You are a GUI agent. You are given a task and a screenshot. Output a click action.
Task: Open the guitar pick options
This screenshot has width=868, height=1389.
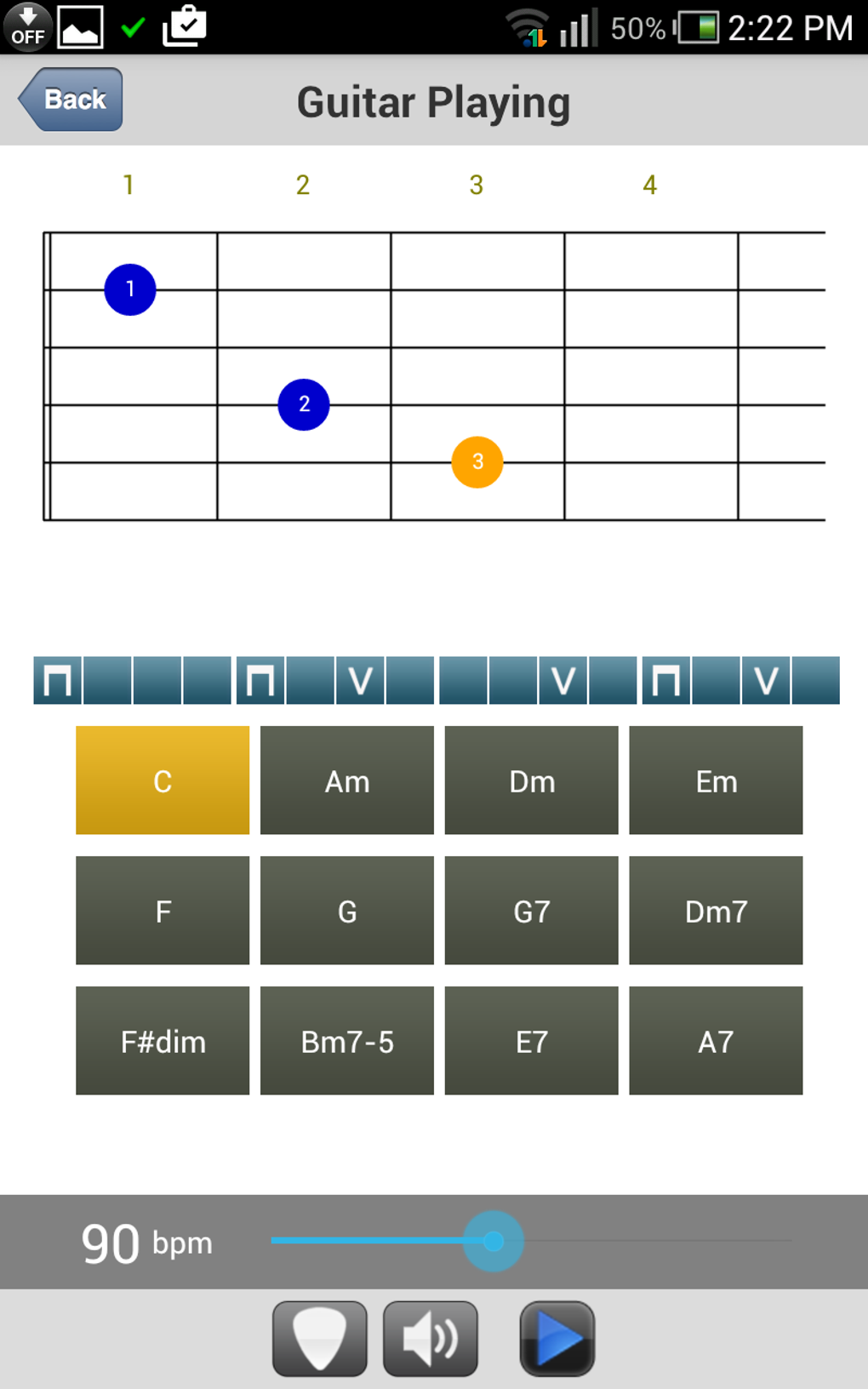[320, 1339]
